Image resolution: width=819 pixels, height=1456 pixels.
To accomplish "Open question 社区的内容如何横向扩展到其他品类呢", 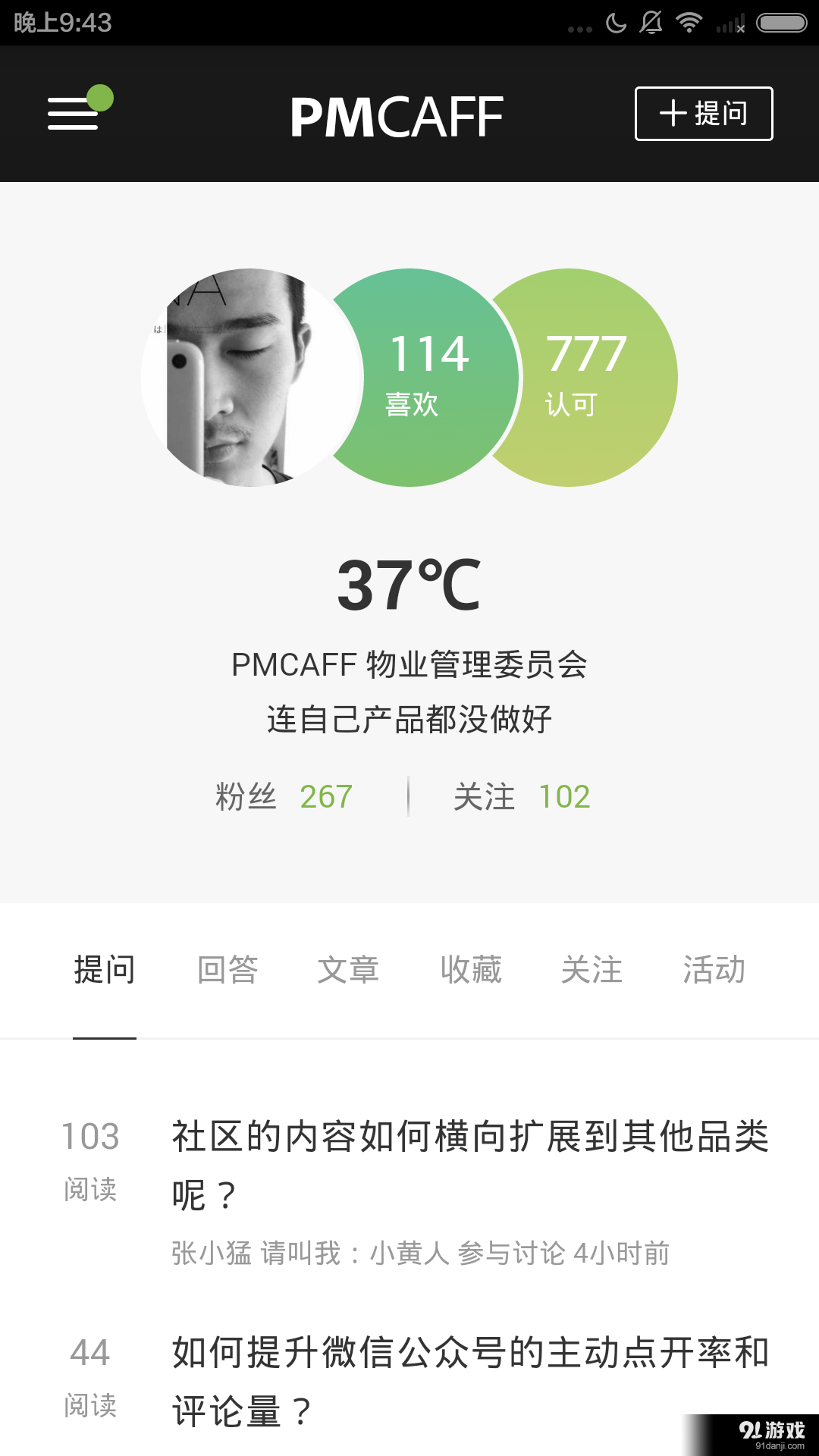I will (x=470, y=1166).
